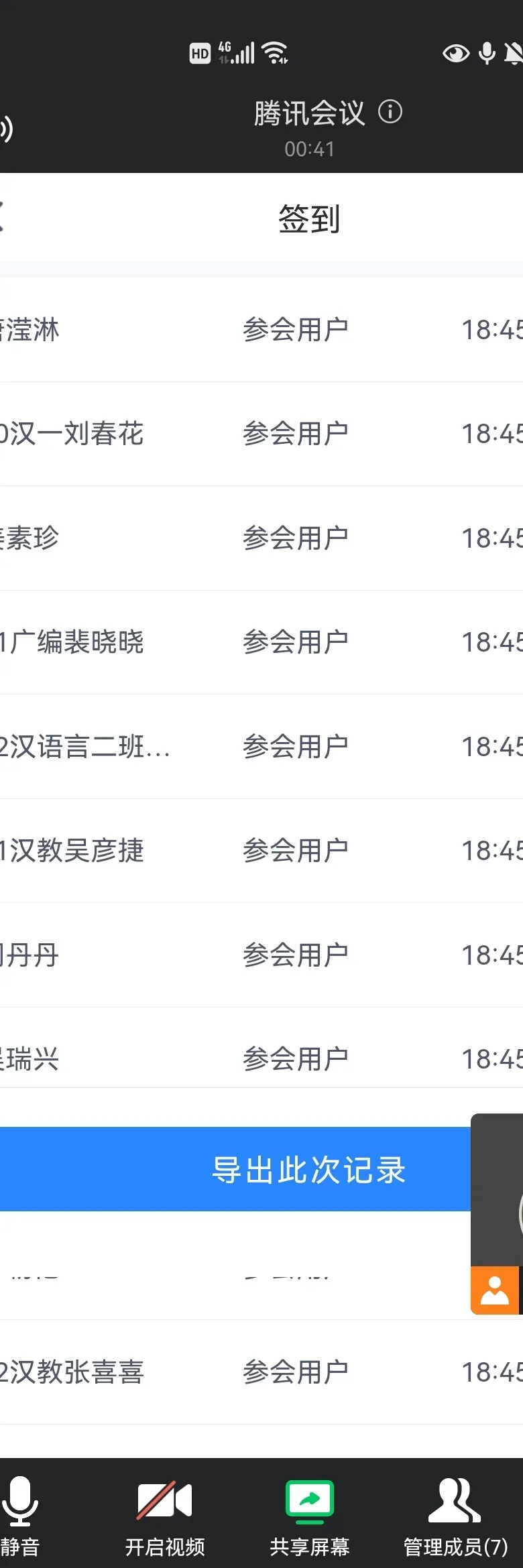Start sharing the screen
Image resolution: width=523 pixels, height=1568 pixels.
tap(310, 1516)
